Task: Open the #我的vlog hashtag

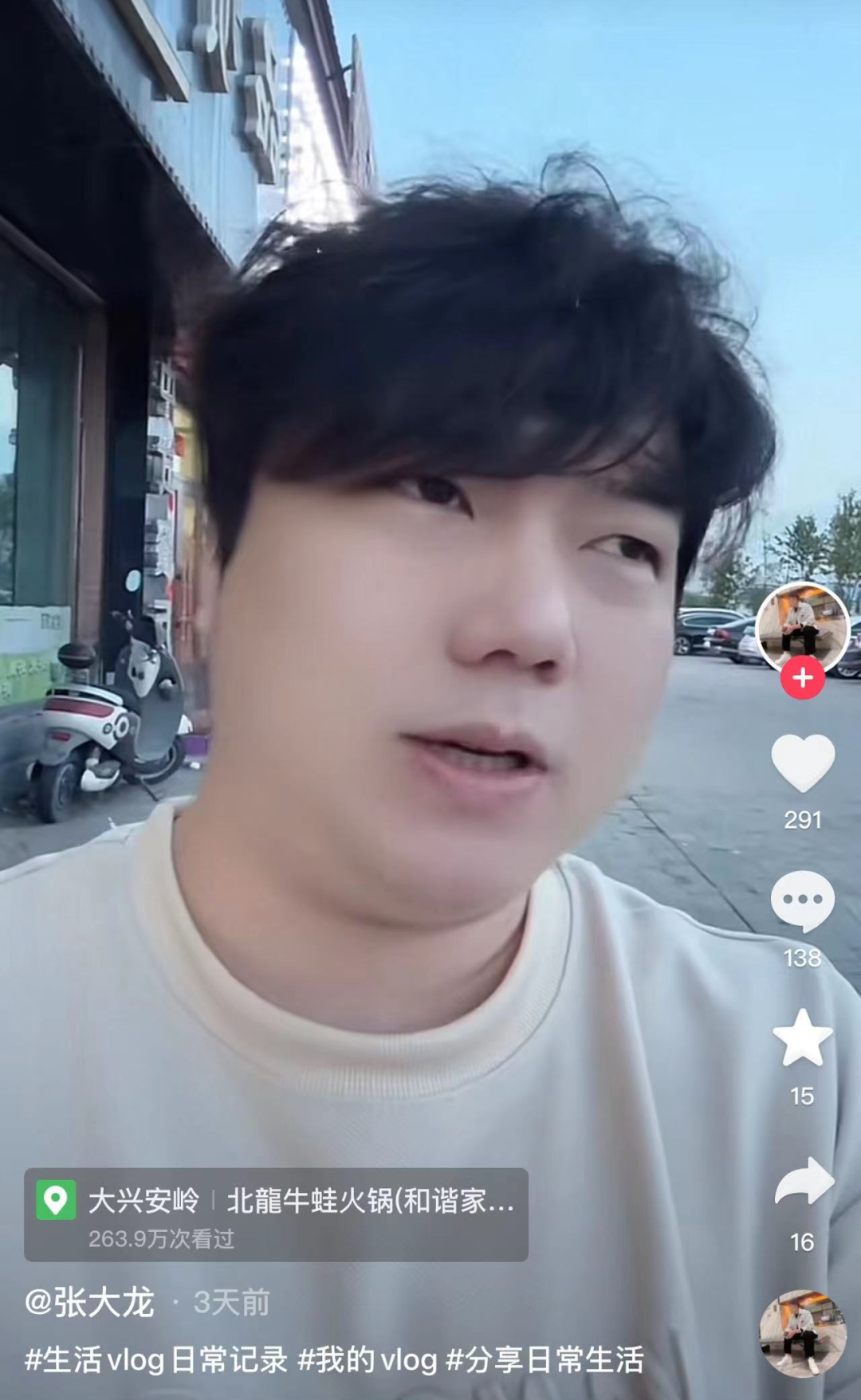Action: pyautogui.click(x=368, y=1360)
